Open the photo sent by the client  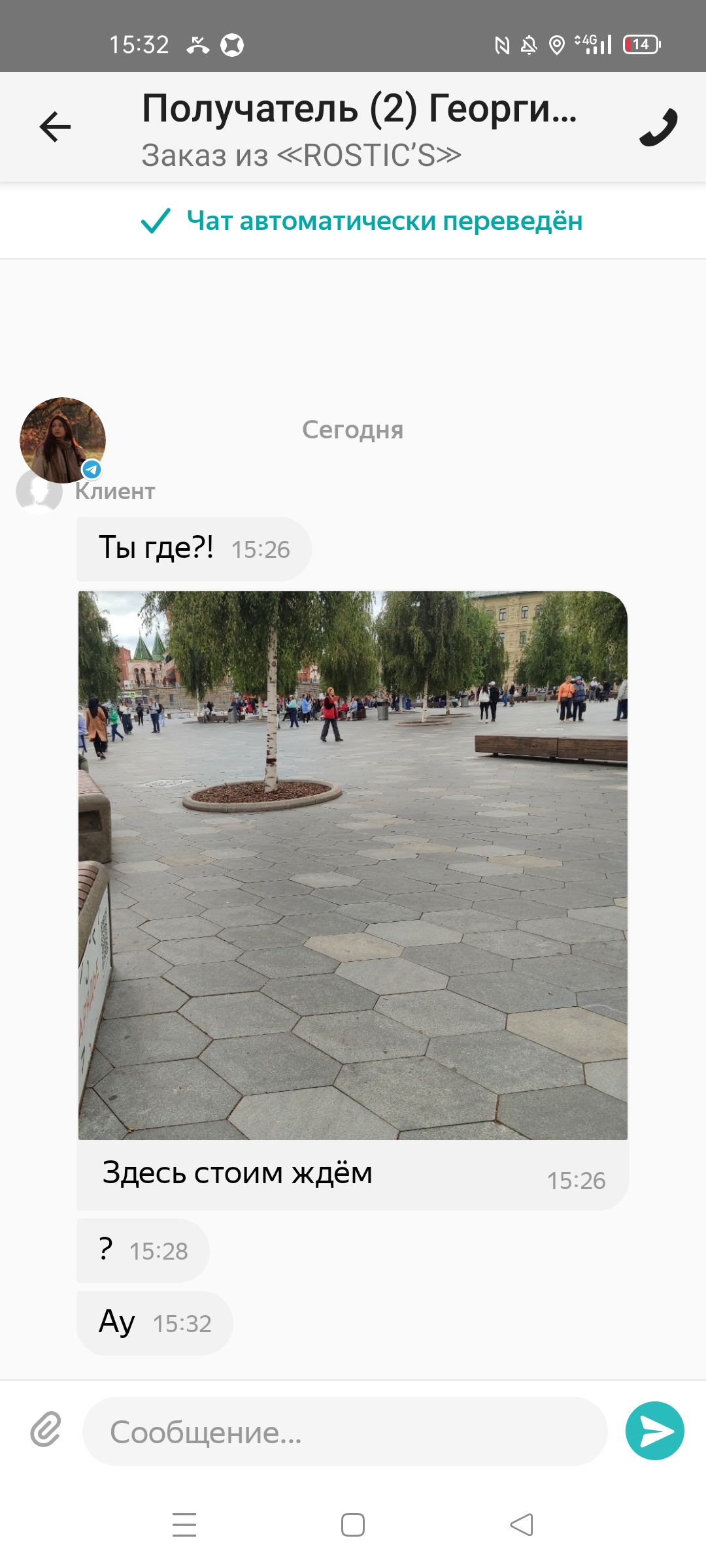353,866
